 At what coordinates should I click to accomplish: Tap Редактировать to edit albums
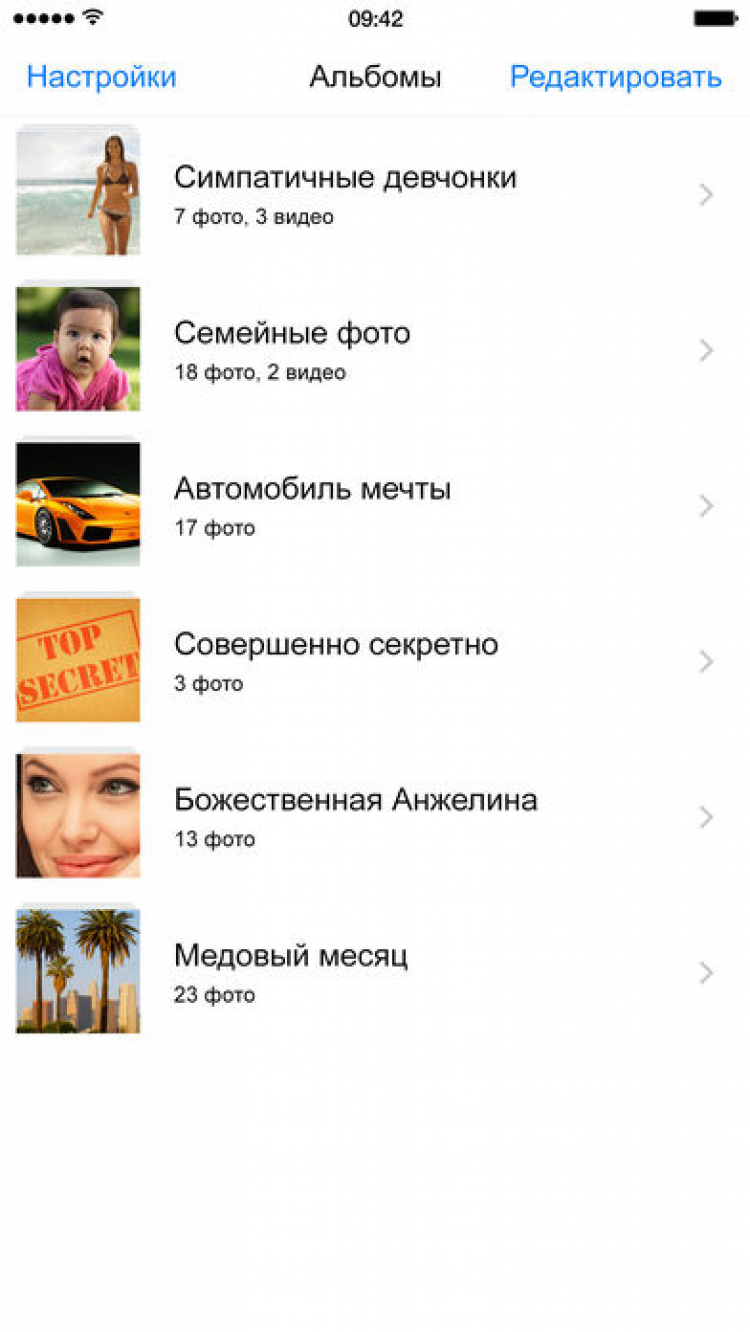pyautogui.click(x=615, y=77)
